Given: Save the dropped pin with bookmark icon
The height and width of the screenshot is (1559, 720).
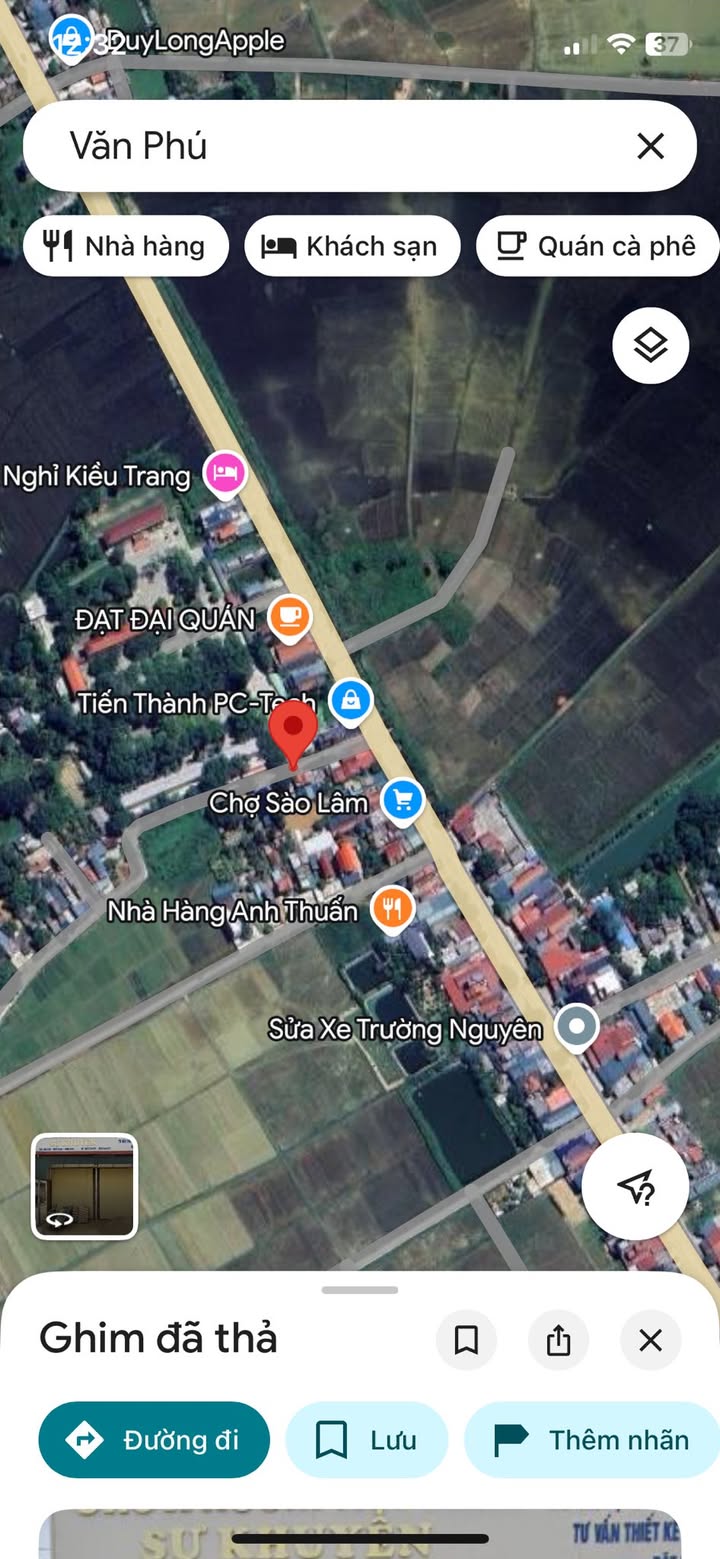Looking at the screenshot, I should [x=466, y=1340].
